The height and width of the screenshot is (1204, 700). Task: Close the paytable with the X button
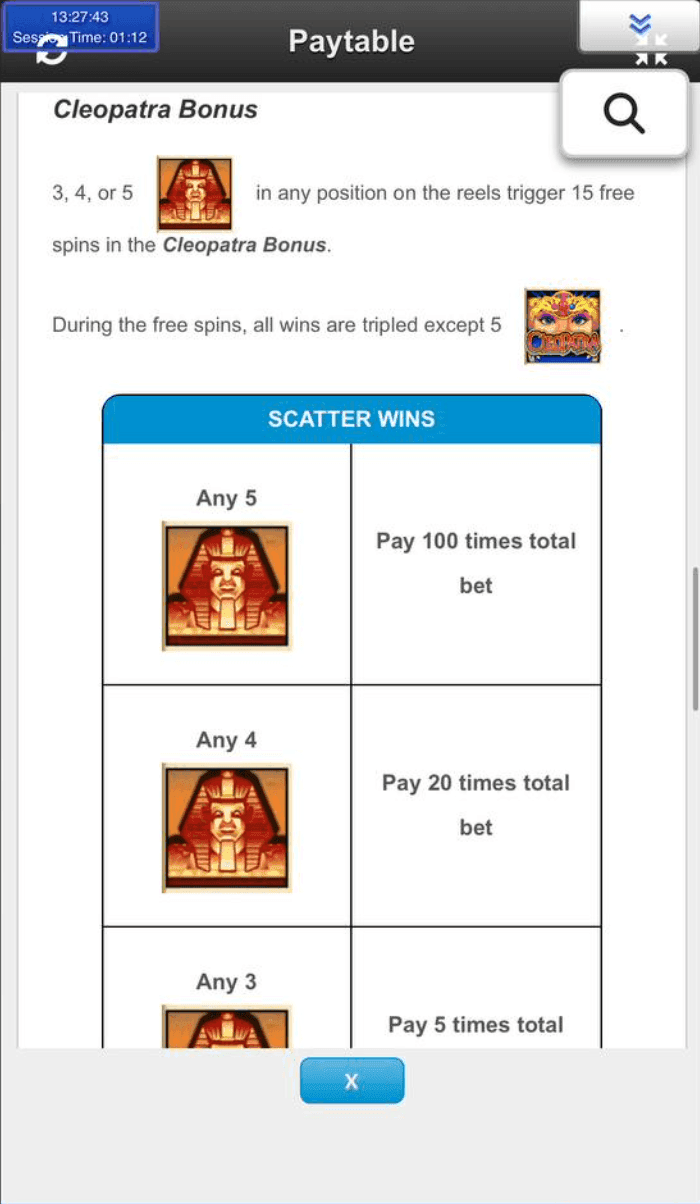click(x=352, y=1081)
